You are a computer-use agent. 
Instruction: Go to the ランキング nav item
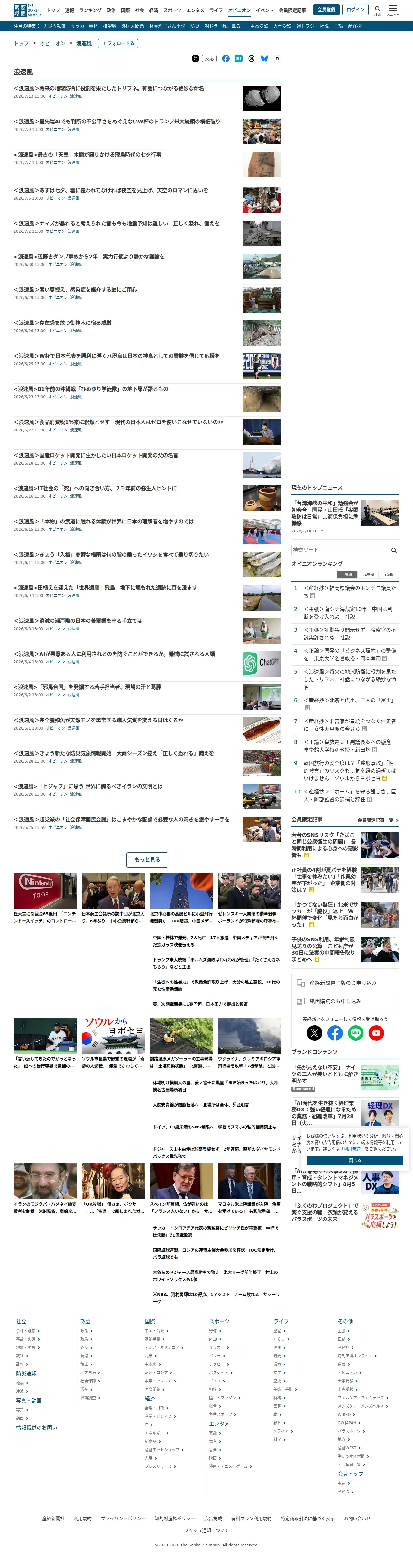[x=90, y=10]
